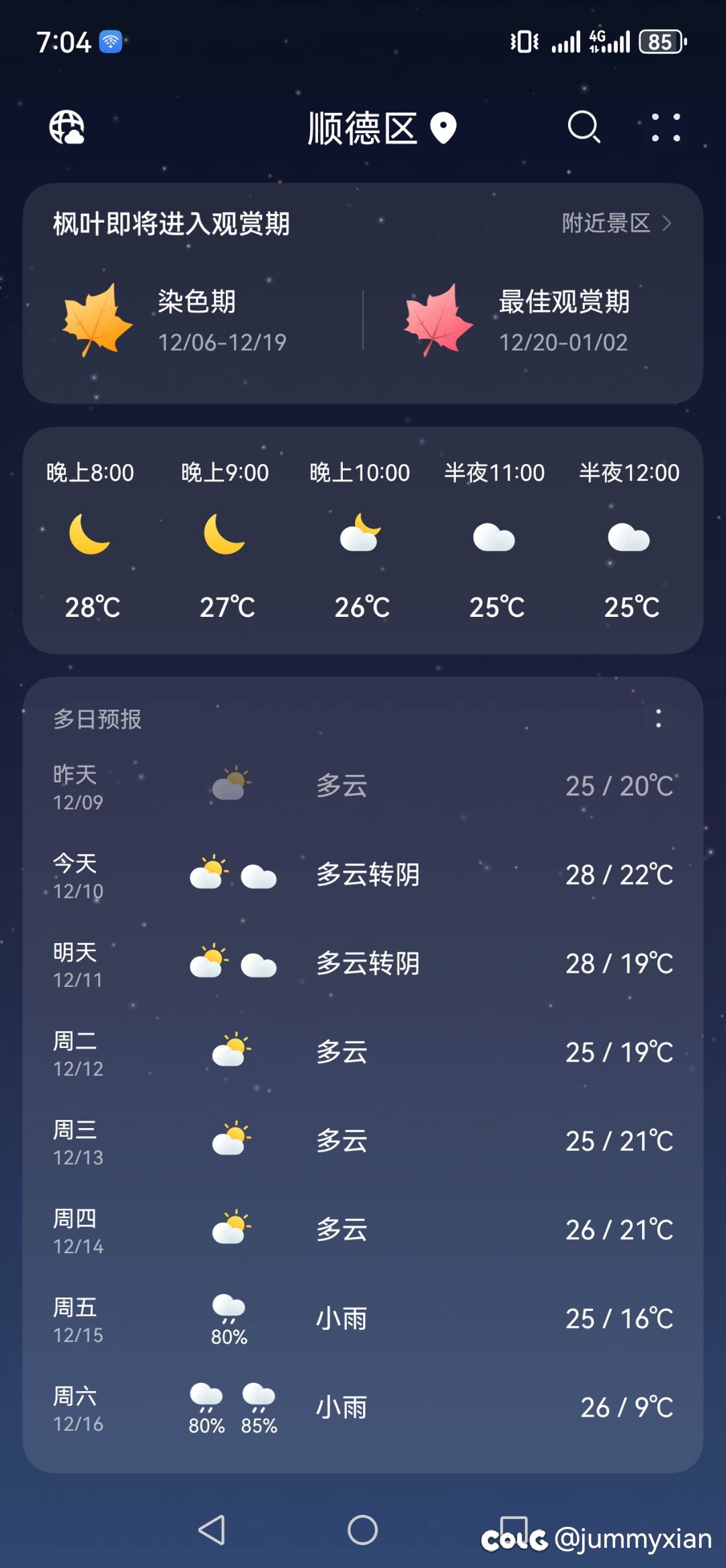Open the 明天 12/11 forecast row
The width and height of the screenshot is (726, 1568).
point(363,963)
